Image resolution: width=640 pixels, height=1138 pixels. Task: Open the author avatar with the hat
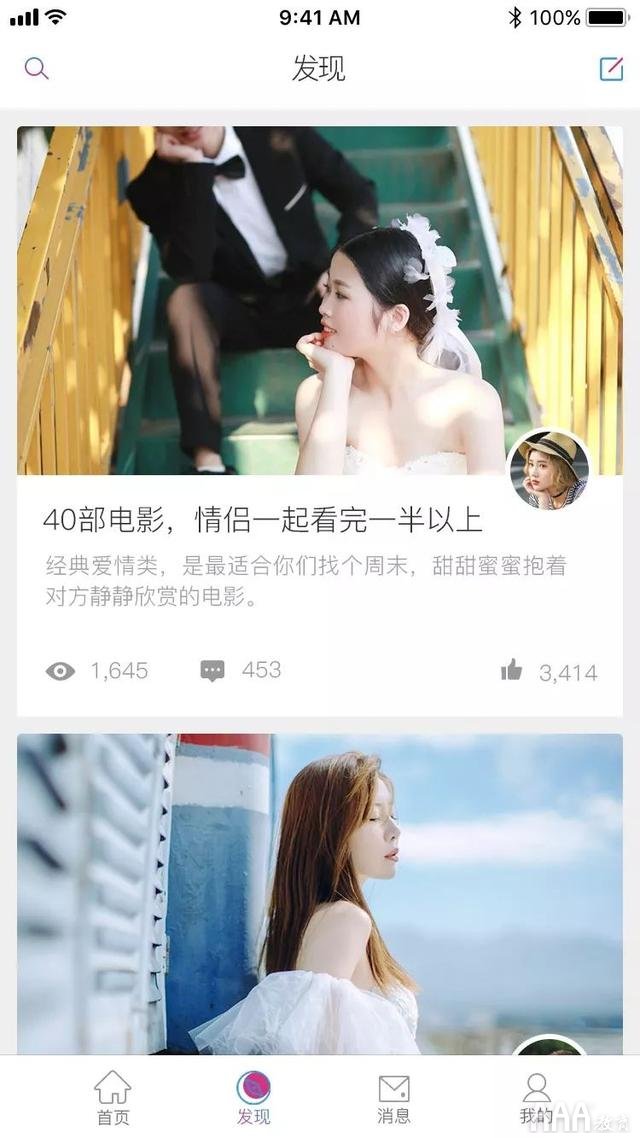point(549,469)
